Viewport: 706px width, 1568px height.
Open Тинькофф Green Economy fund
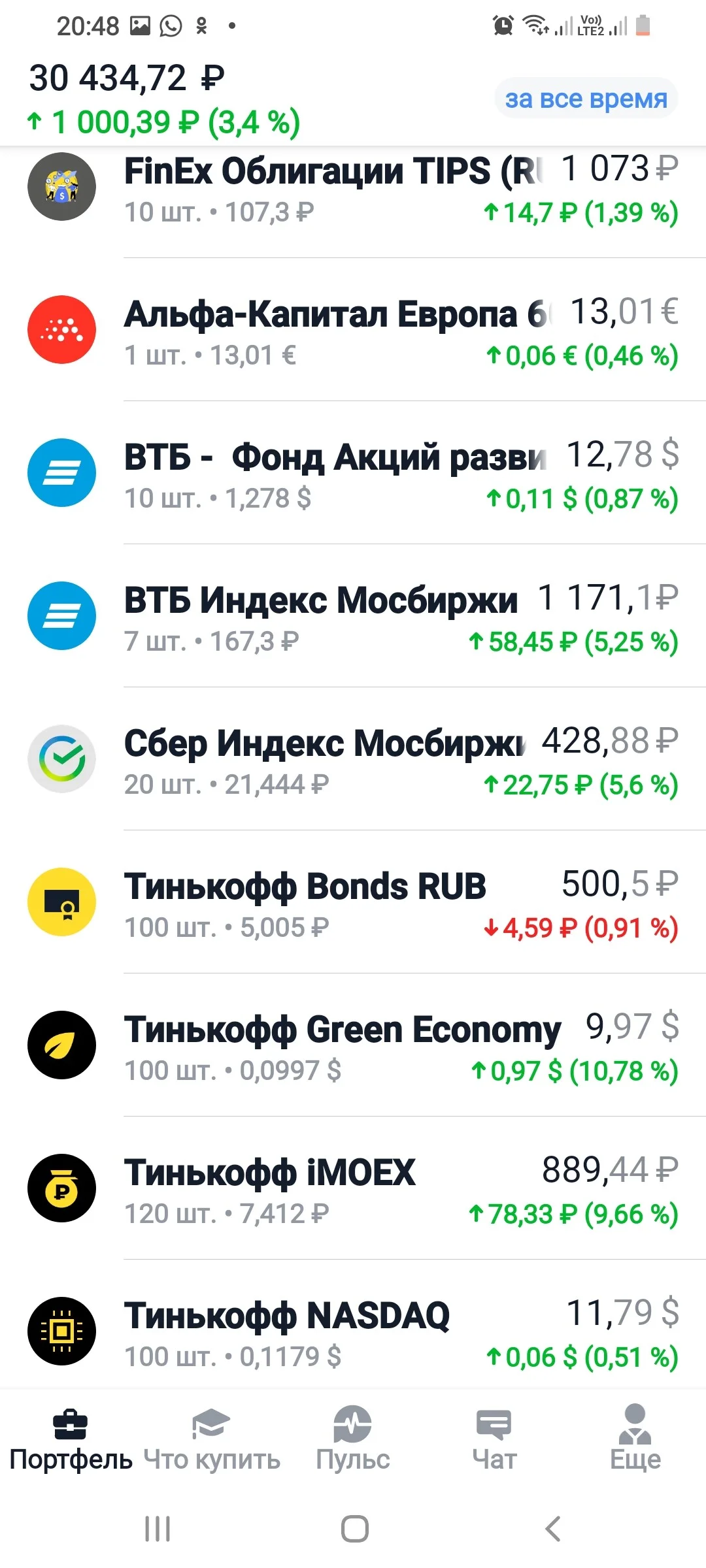[353, 1045]
